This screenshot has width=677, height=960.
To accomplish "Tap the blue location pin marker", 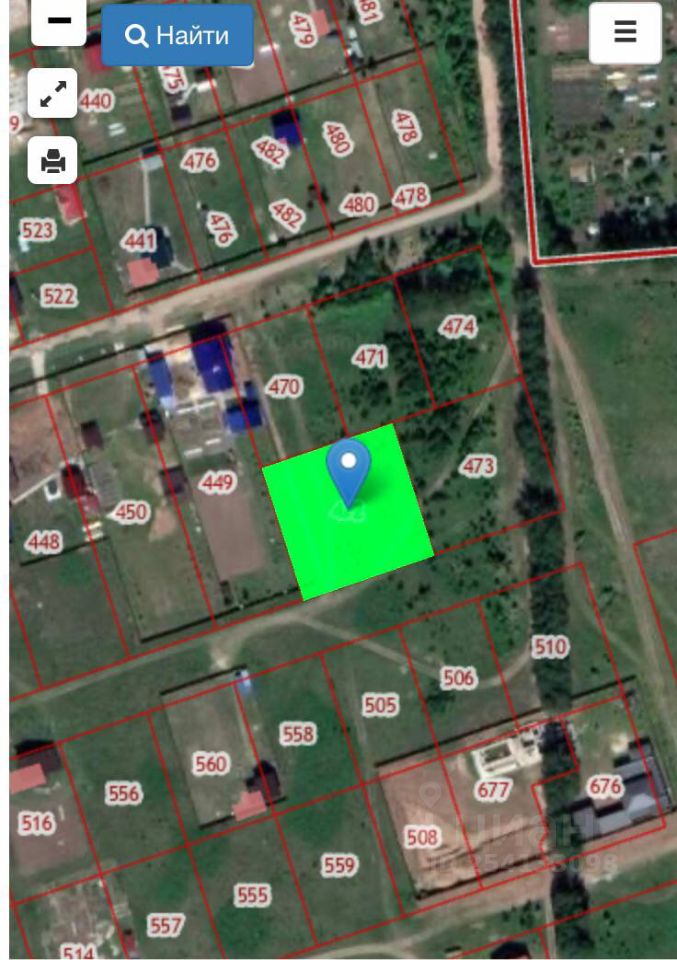I will pyautogui.click(x=348, y=470).
